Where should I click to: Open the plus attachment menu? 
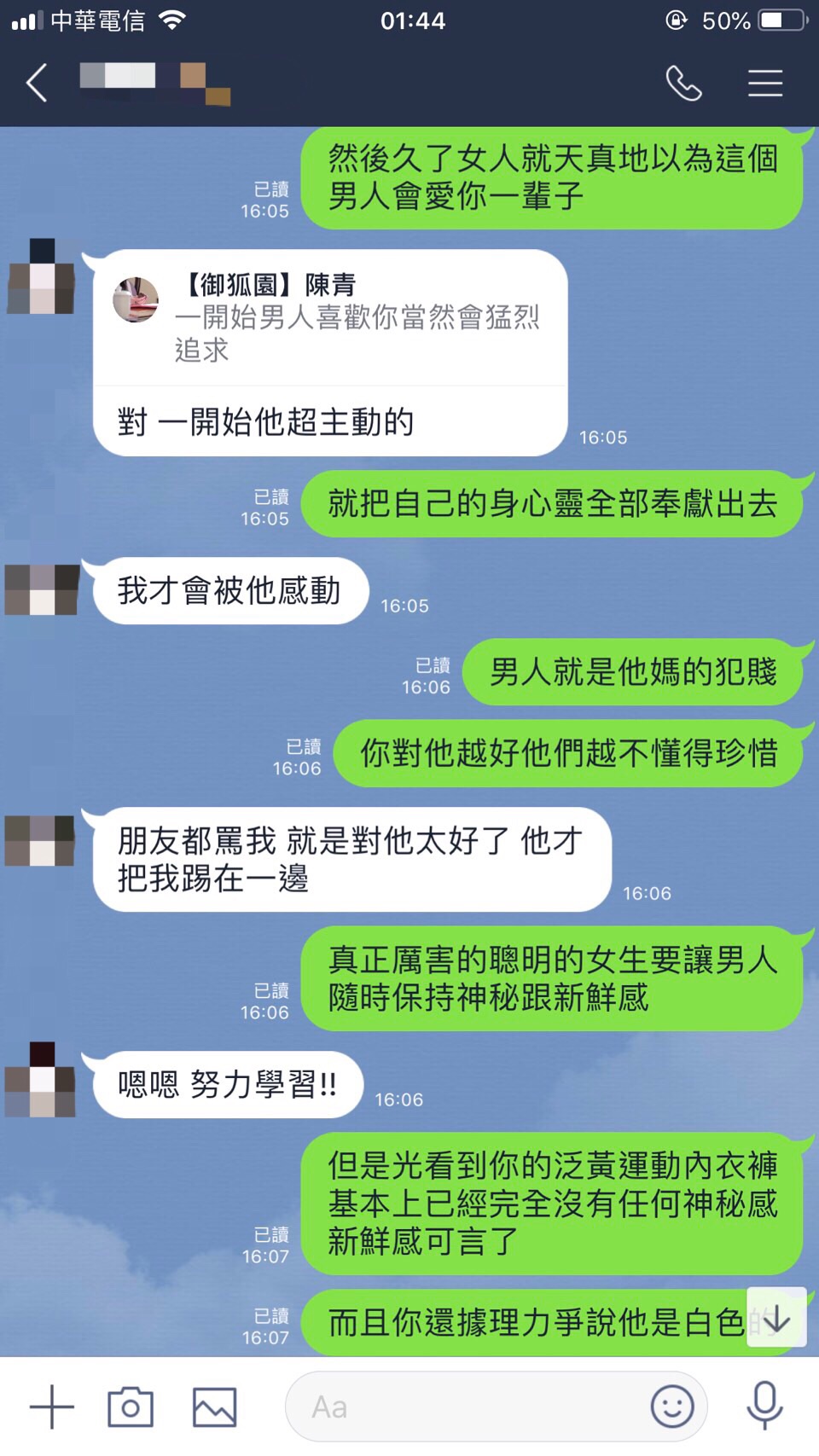point(51,1407)
